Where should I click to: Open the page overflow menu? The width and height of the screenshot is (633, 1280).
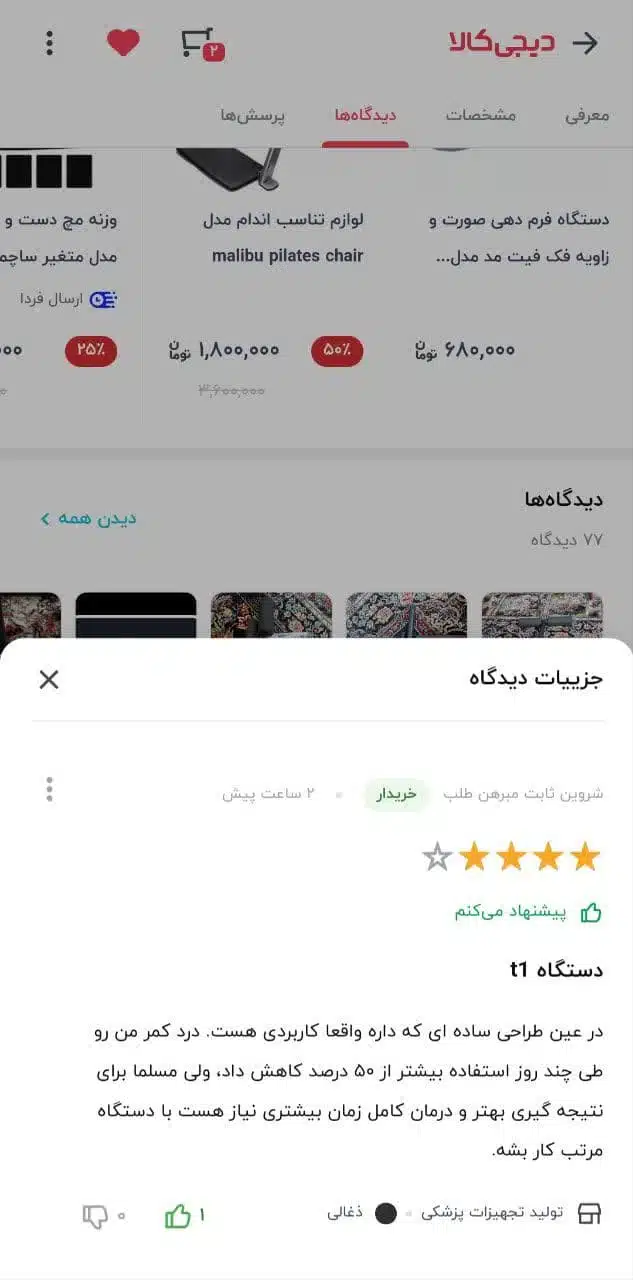(50, 43)
